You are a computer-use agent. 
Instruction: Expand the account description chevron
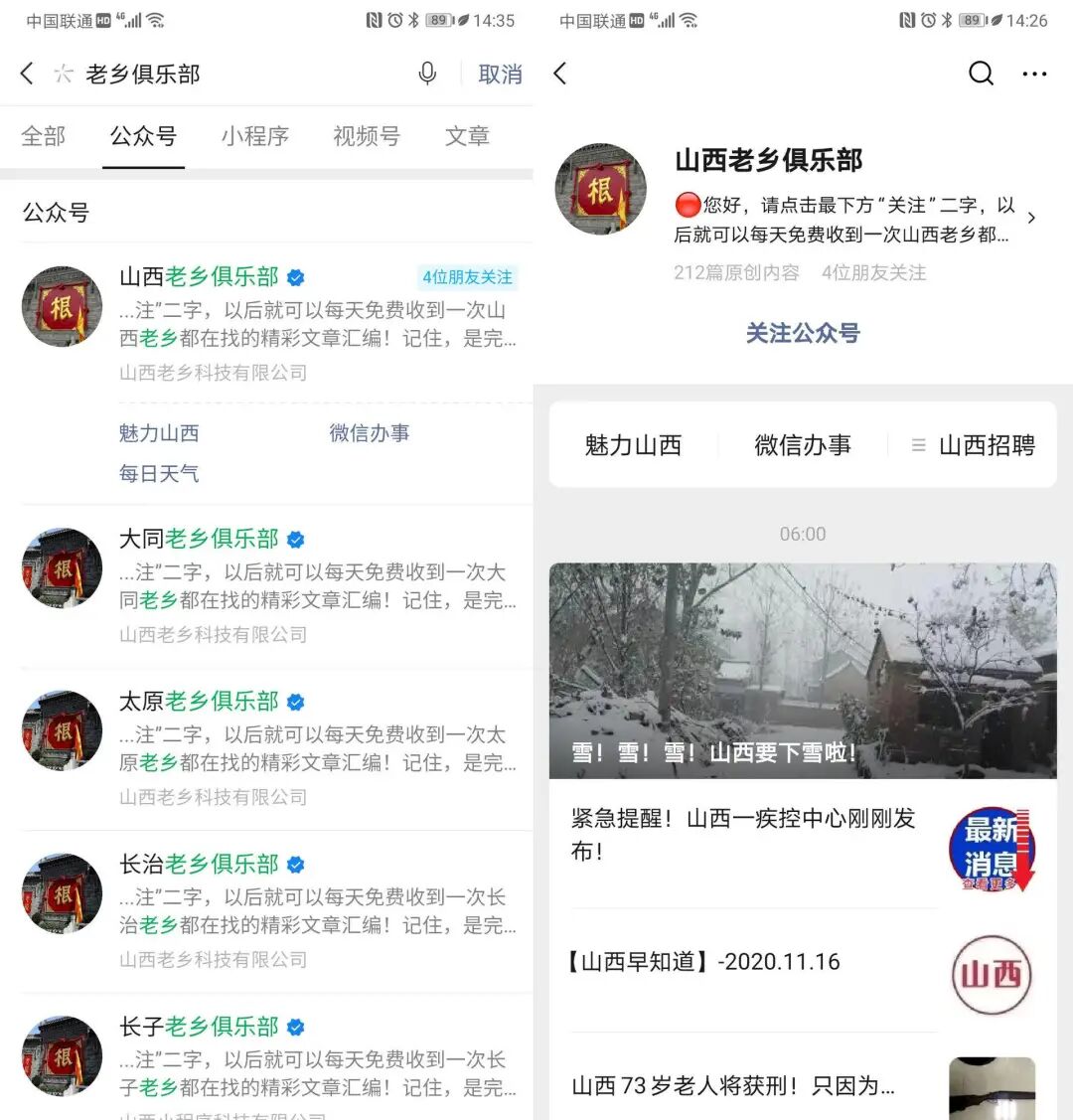(1031, 218)
